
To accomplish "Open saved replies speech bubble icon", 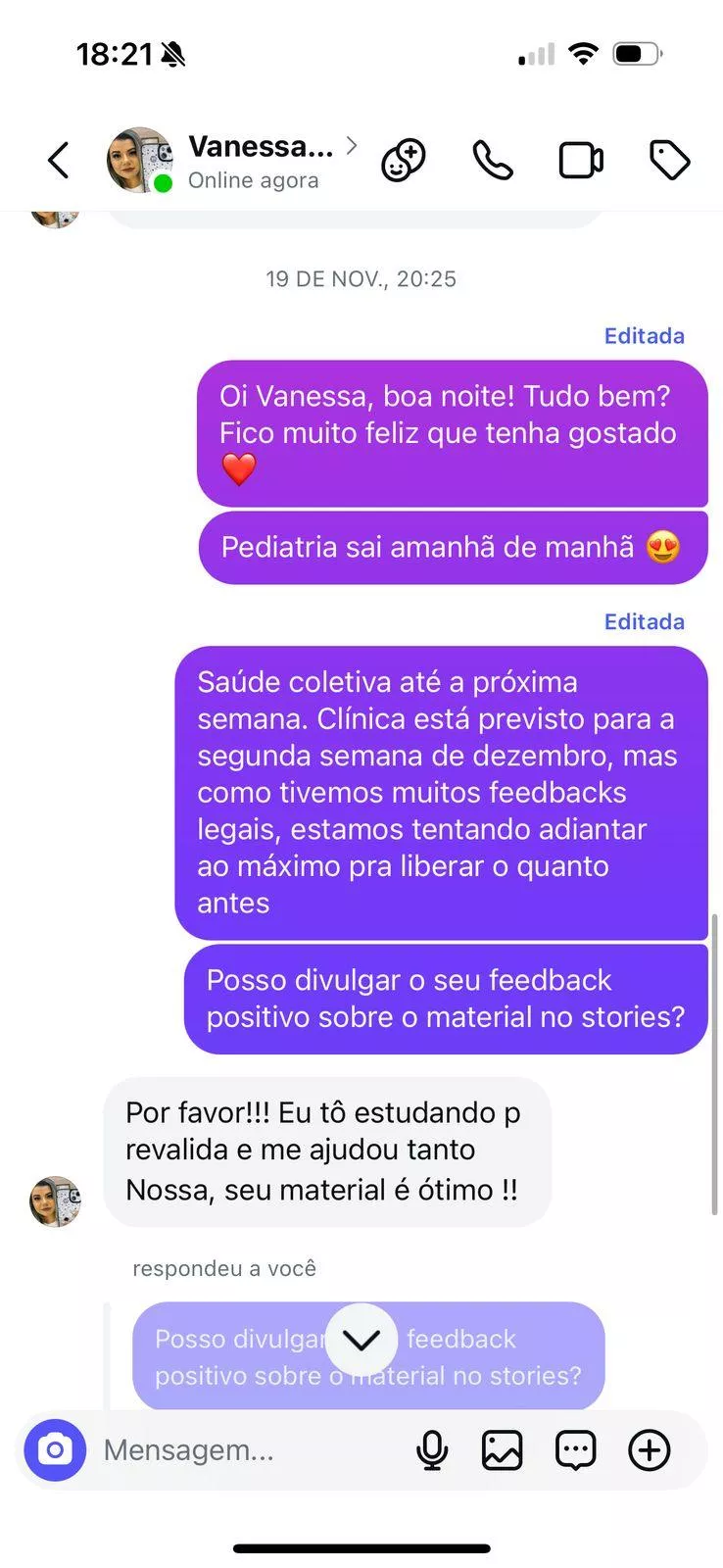I will pyautogui.click(x=575, y=1449).
